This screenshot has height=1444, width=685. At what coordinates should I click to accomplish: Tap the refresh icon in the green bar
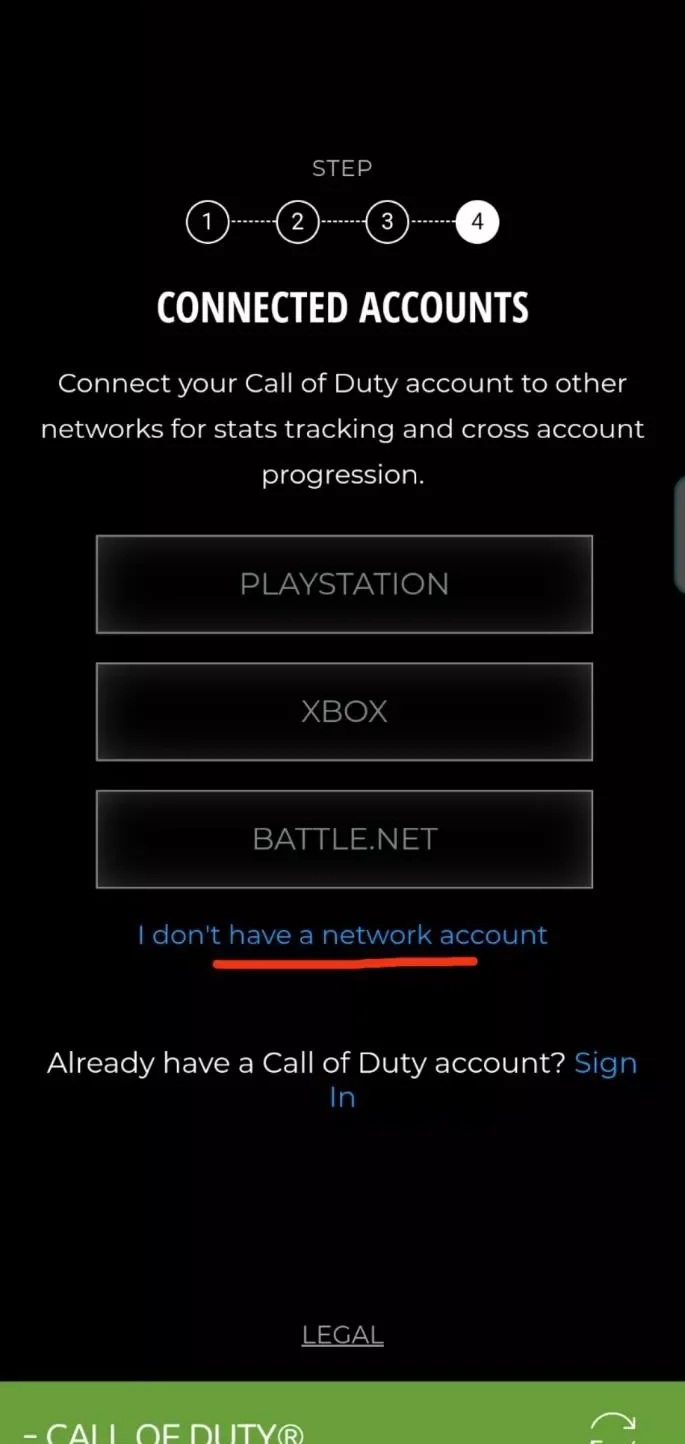[612, 1428]
